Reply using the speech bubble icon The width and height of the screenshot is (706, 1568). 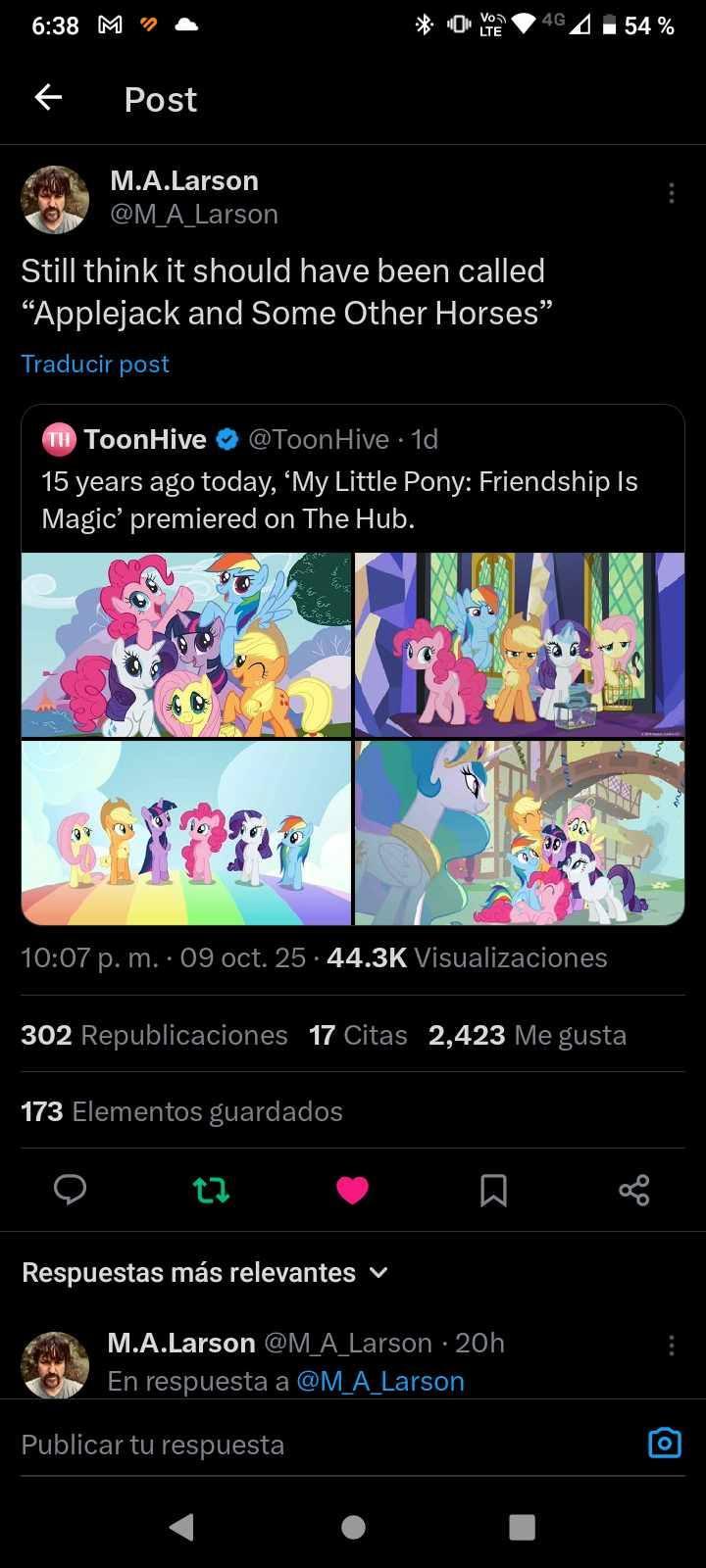(x=70, y=1190)
